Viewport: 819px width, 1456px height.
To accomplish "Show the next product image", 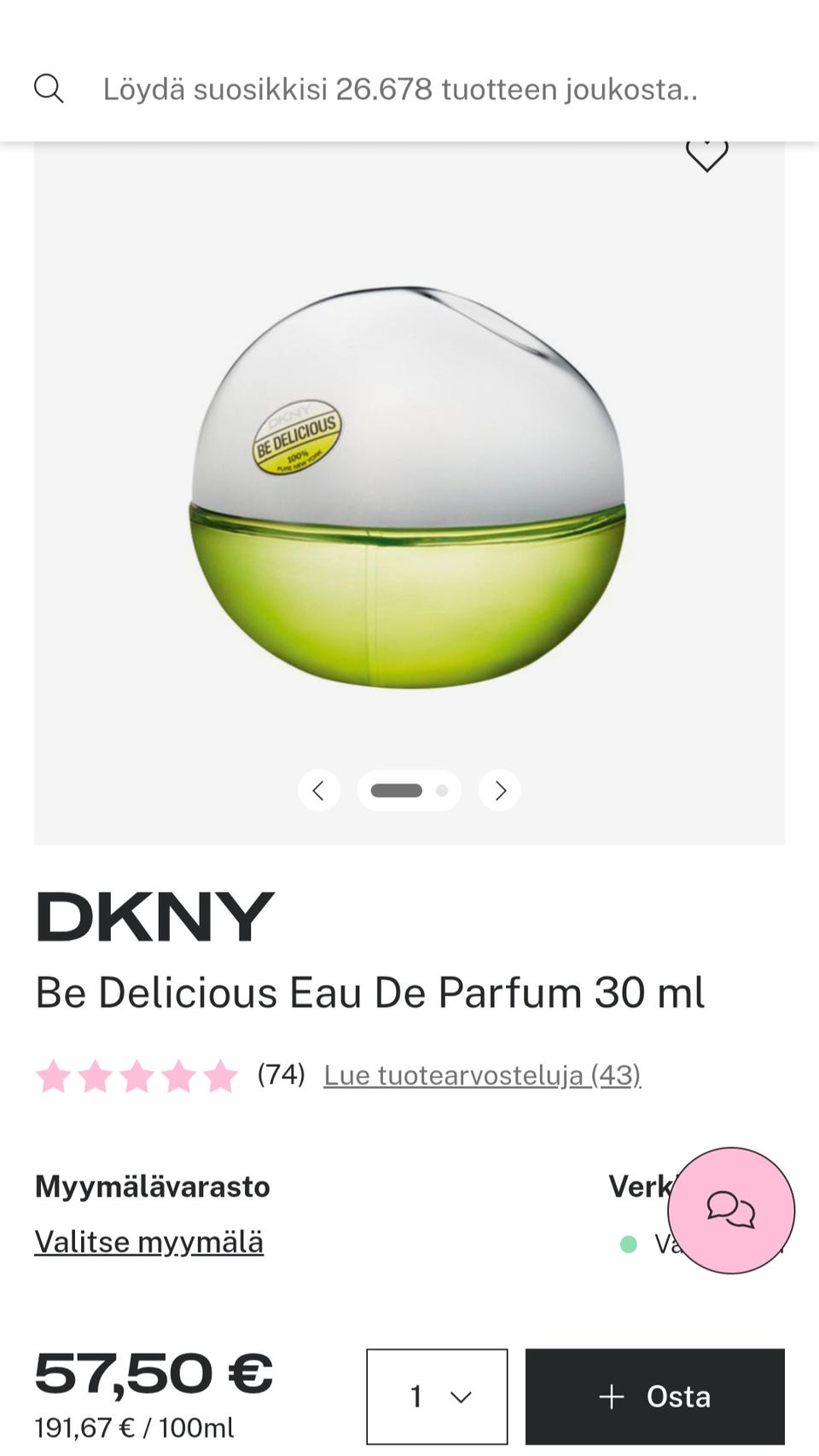I will pyautogui.click(x=500, y=791).
